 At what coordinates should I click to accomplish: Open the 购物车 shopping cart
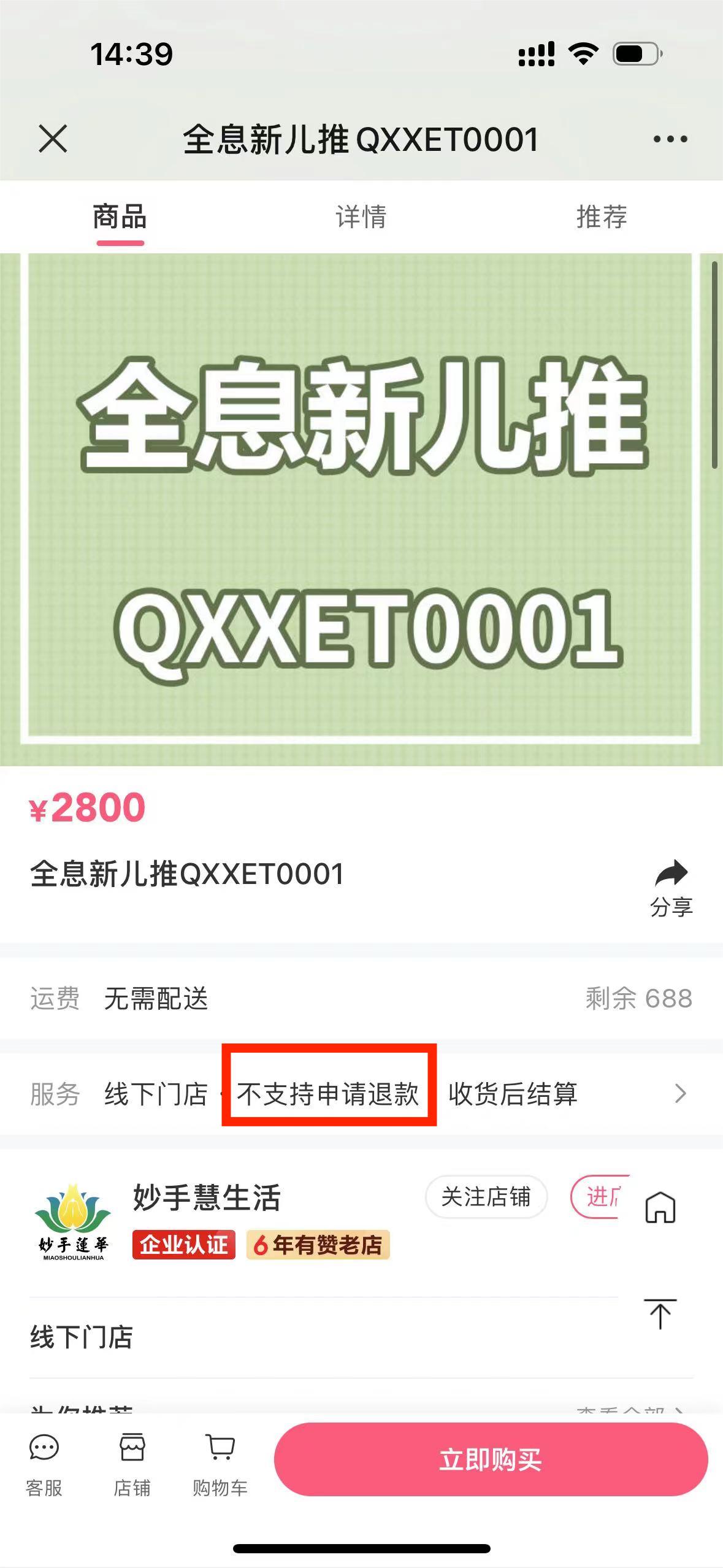click(220, 1465)
